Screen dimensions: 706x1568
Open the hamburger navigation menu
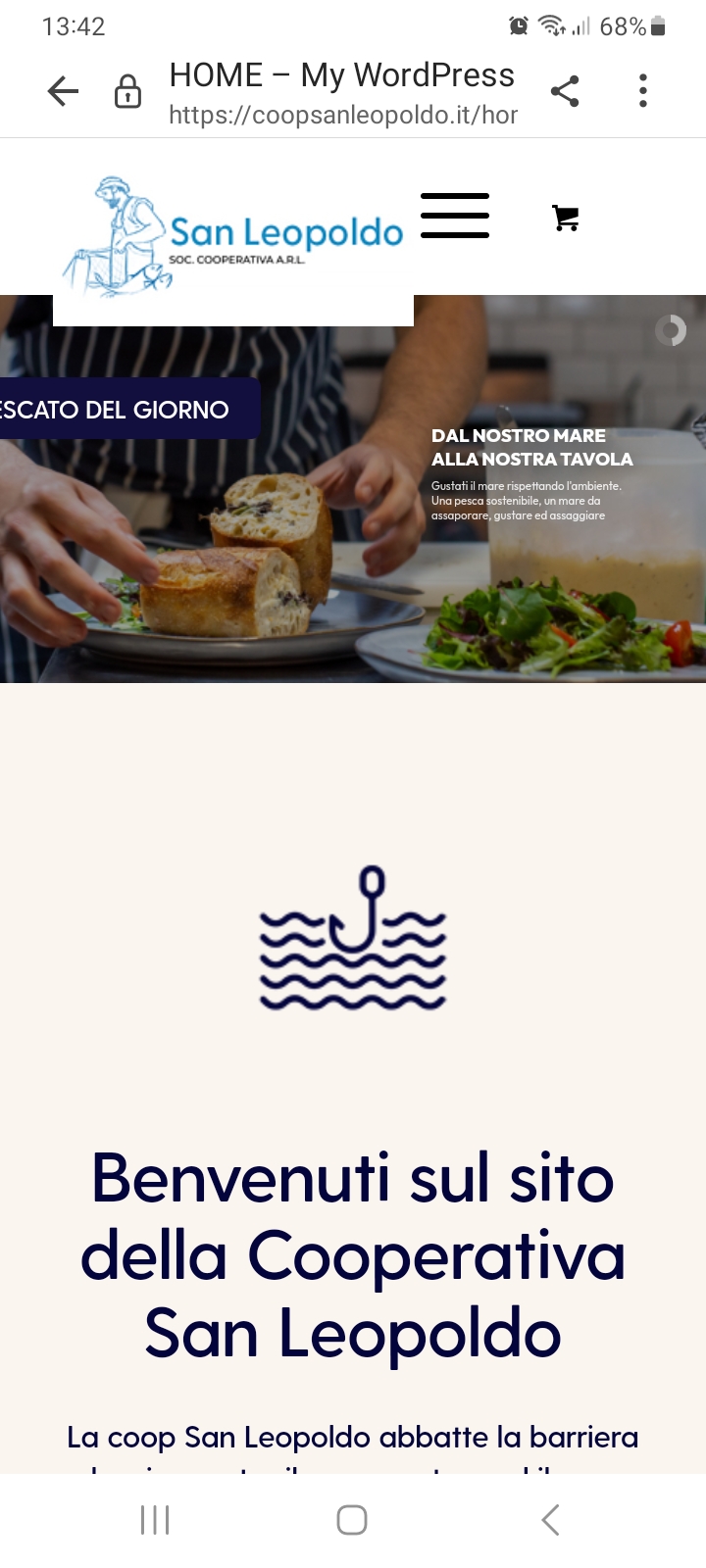tap(455, 216)
